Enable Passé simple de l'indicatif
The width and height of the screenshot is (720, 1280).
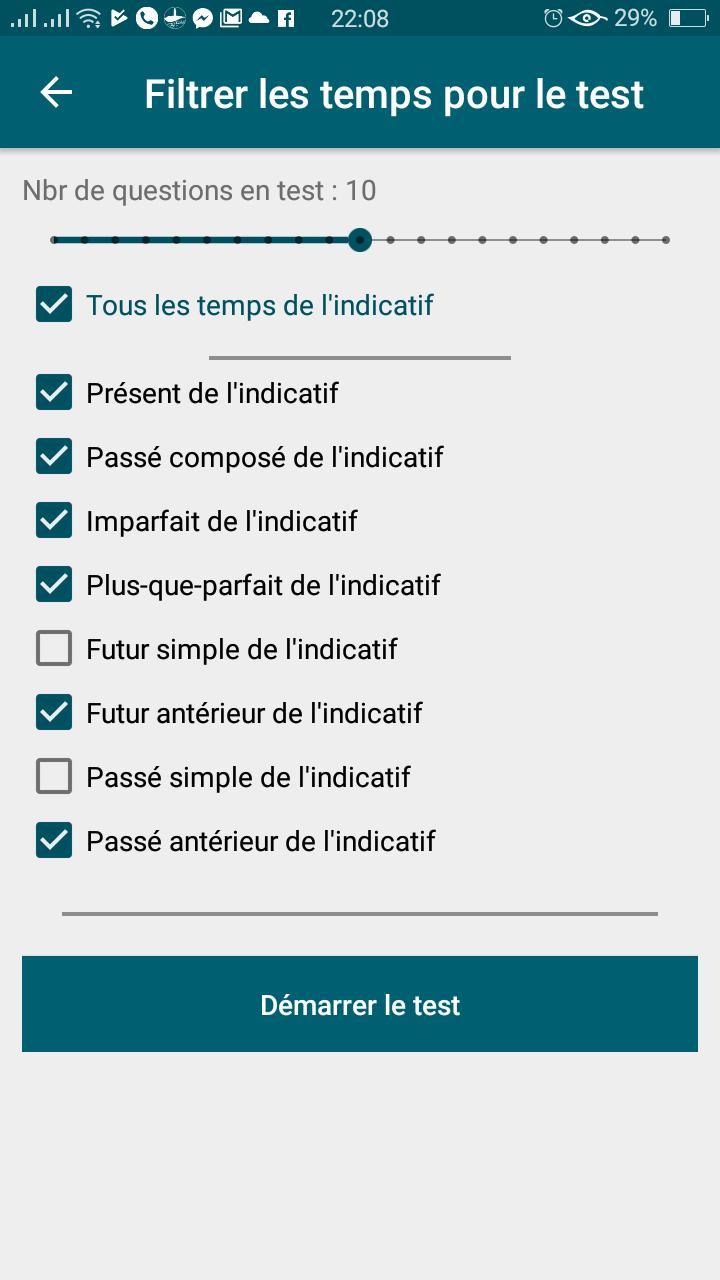53,776
